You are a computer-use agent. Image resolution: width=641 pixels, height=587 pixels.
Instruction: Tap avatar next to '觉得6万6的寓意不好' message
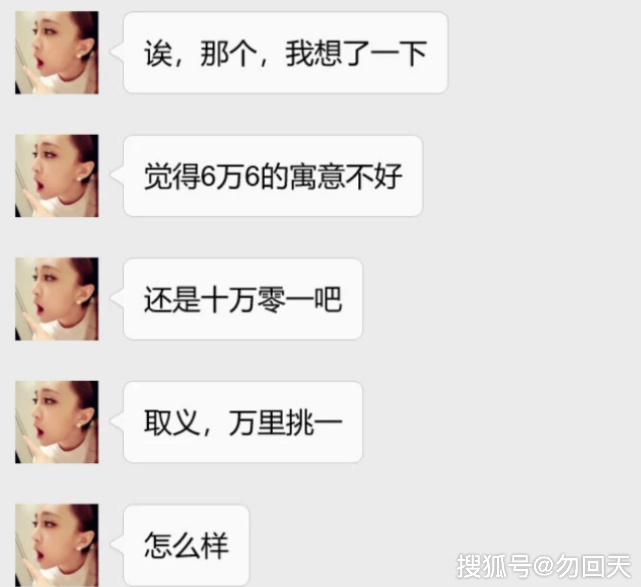click(x=57, y=176)
